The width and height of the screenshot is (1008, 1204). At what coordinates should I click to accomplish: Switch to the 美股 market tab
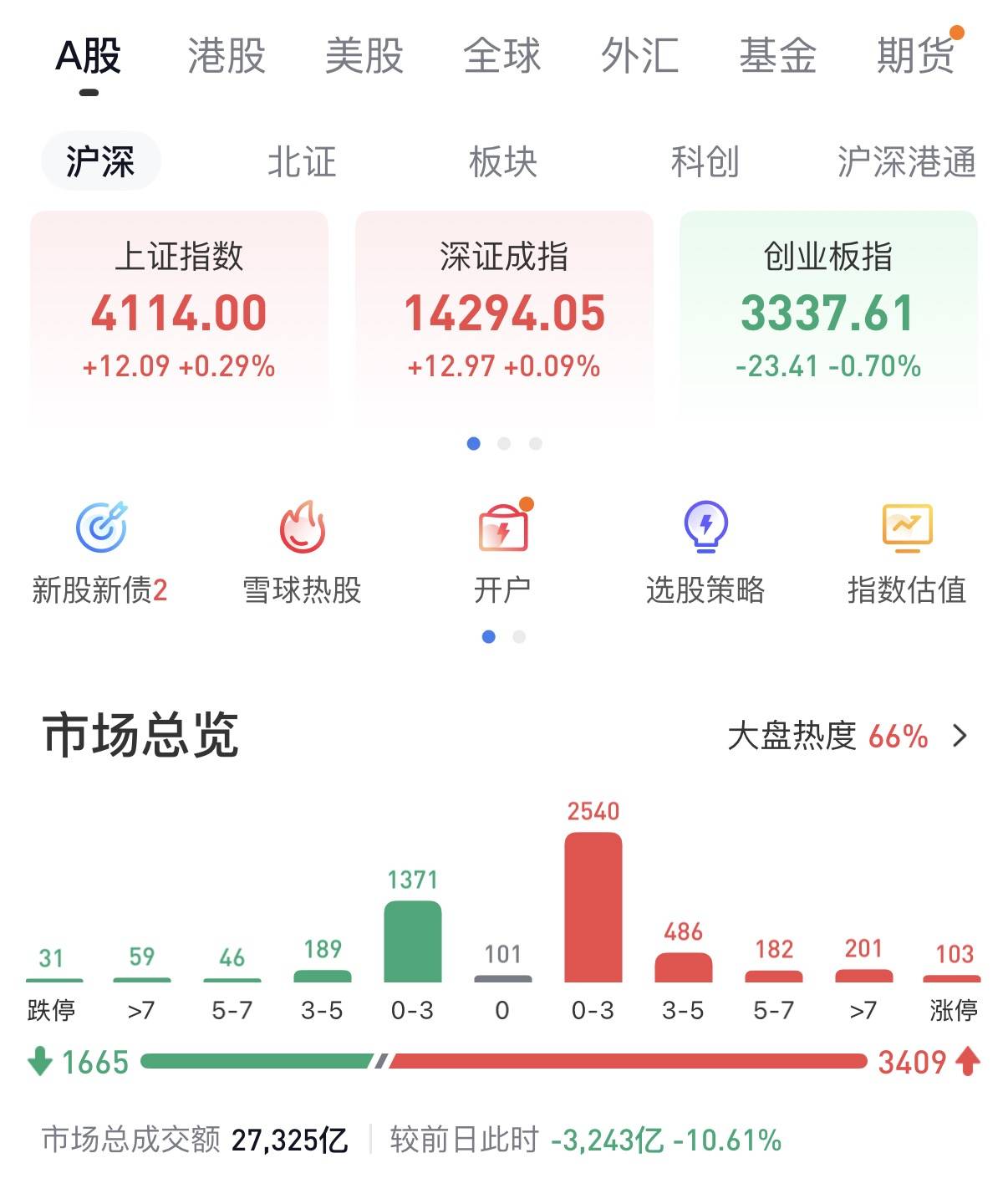tap(364, 56)
